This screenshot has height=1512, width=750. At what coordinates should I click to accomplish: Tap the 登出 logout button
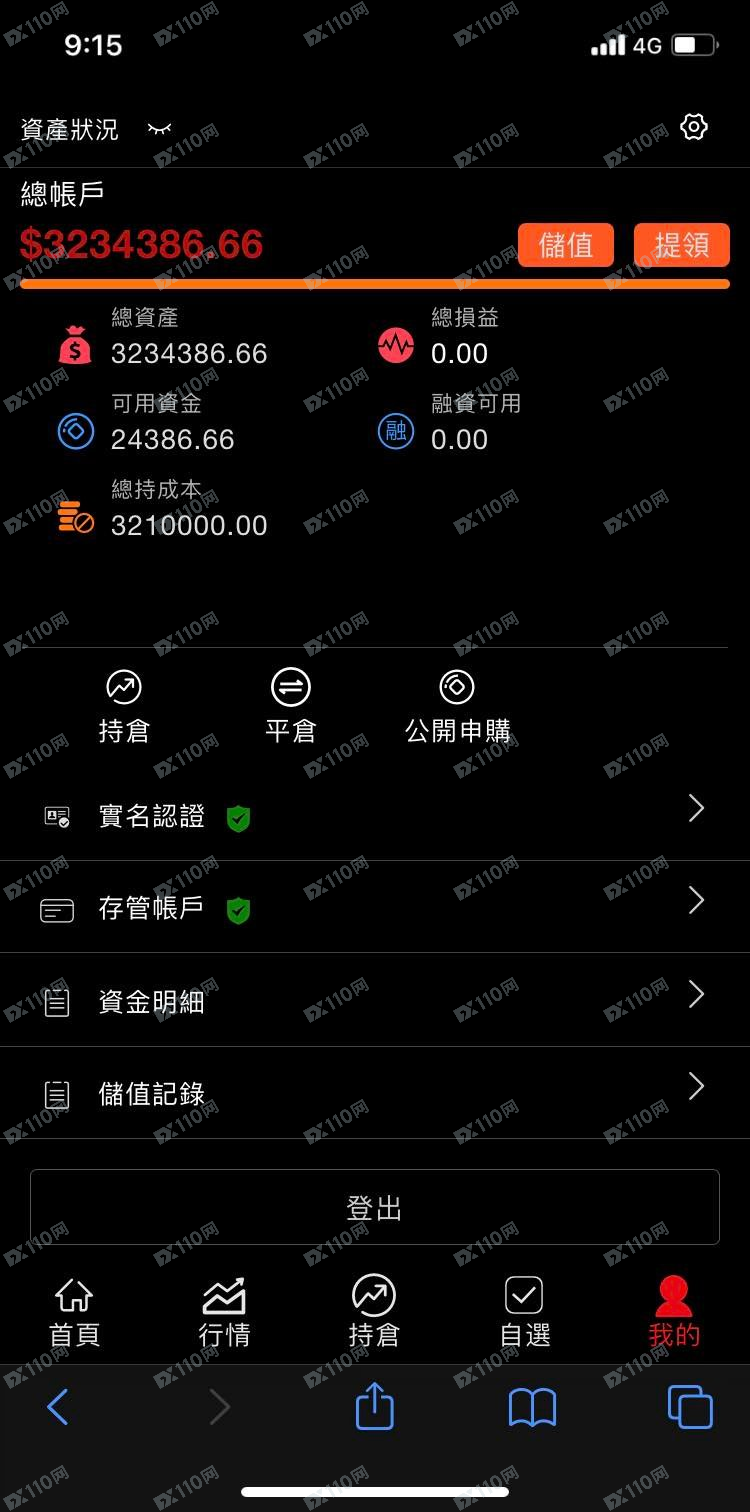[x=375, y=1207]
